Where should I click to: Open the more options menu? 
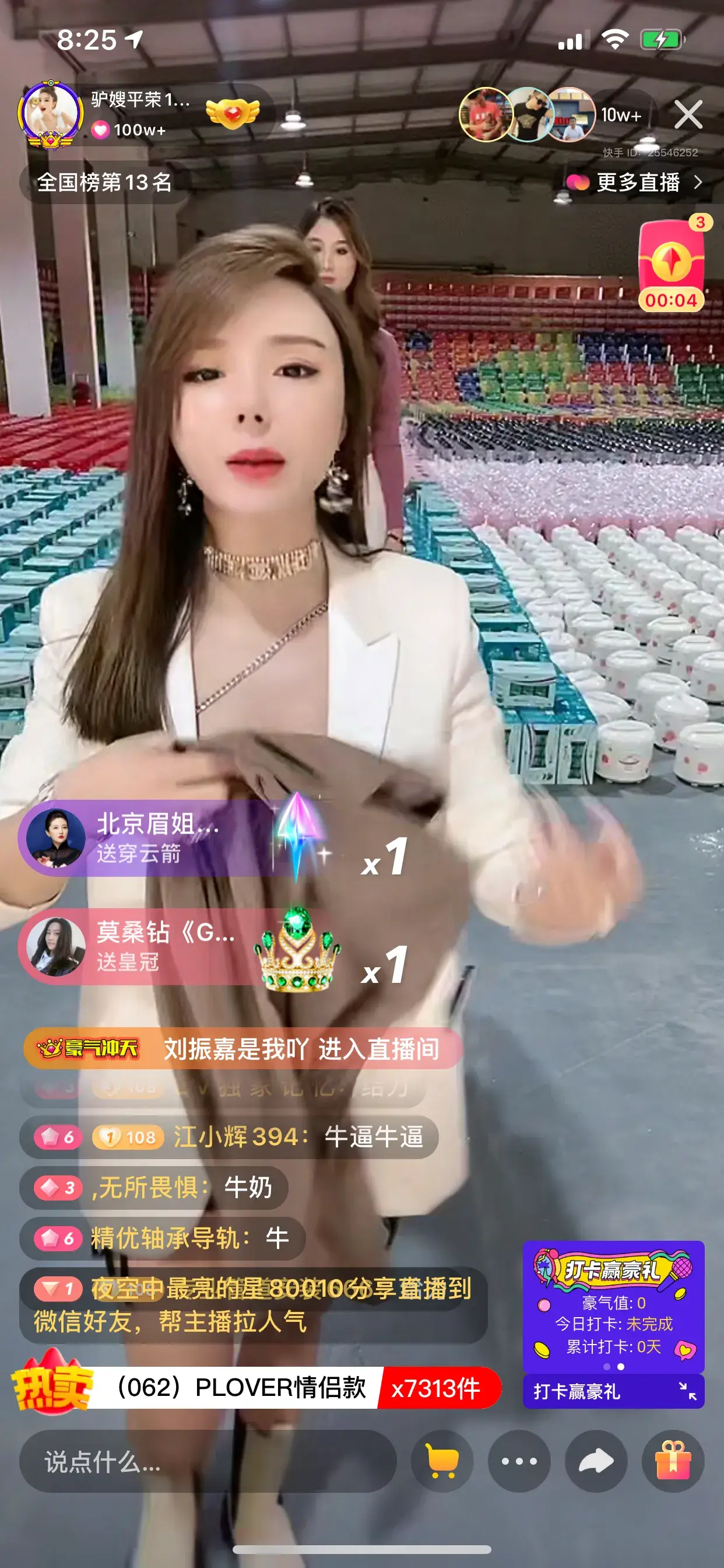[519, 1461]
